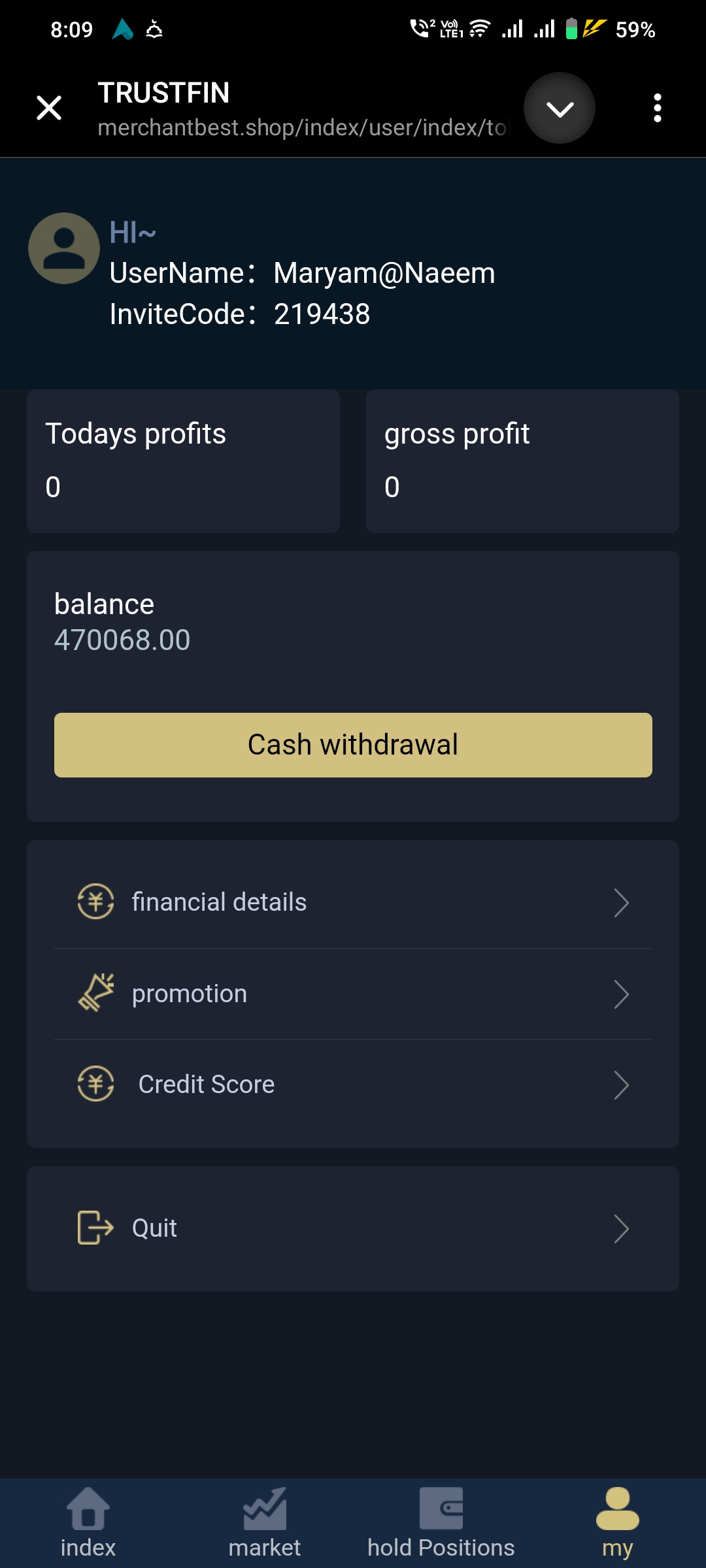Viewport: 706px width, 1568px height.
Task: Switch to the index tab
Action: [88, 1522]
